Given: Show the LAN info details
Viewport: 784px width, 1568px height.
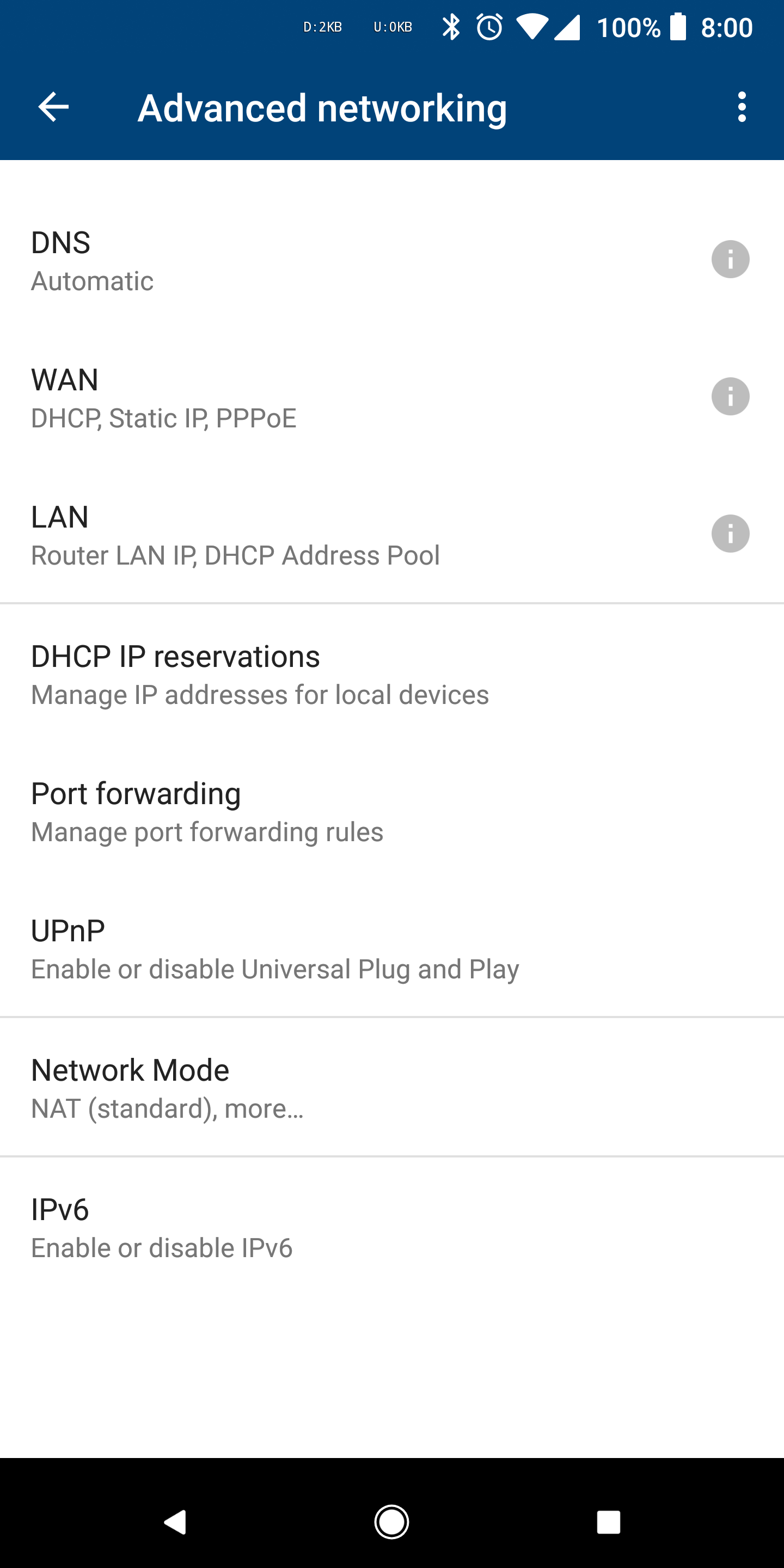Looking at the screenshot, I should pos(731,534).
